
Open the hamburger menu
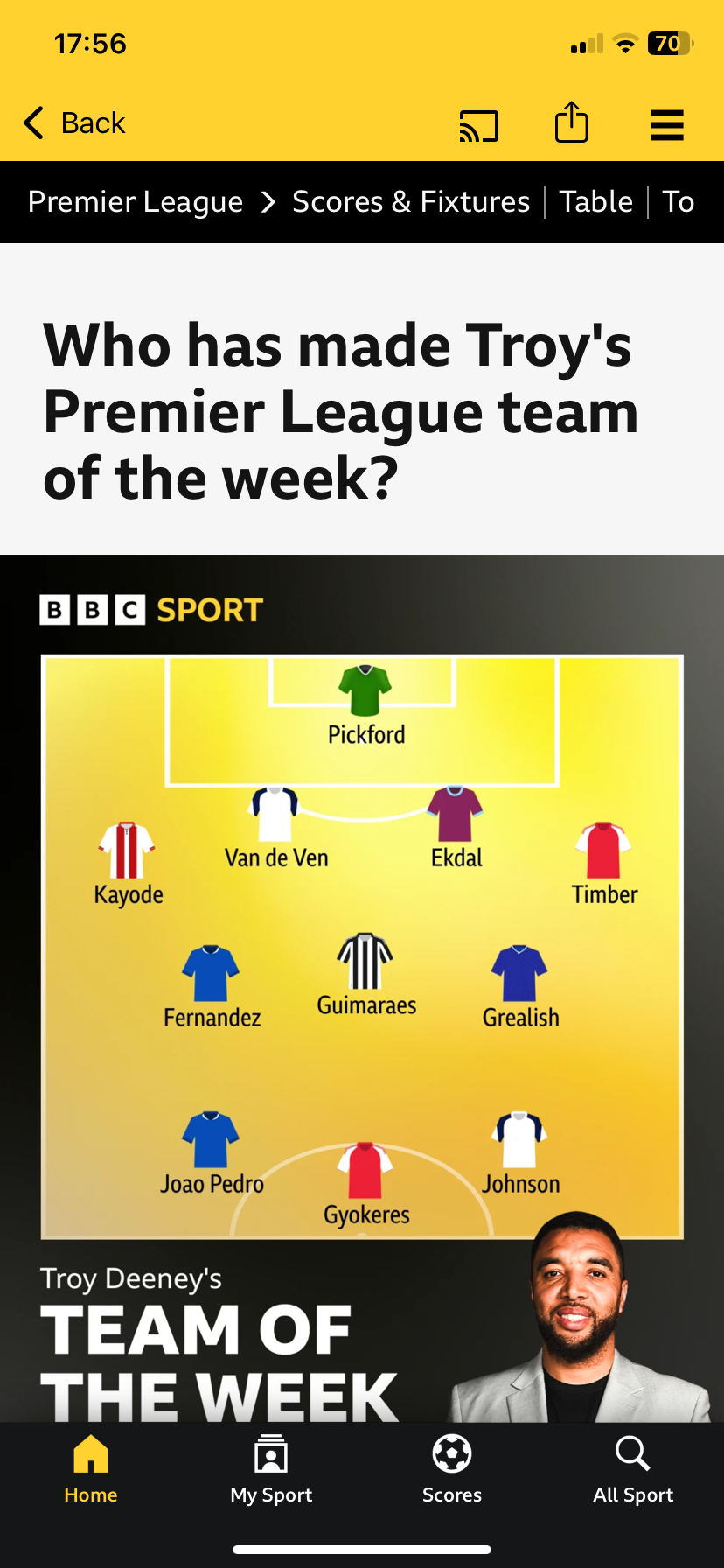coord(667,124)
